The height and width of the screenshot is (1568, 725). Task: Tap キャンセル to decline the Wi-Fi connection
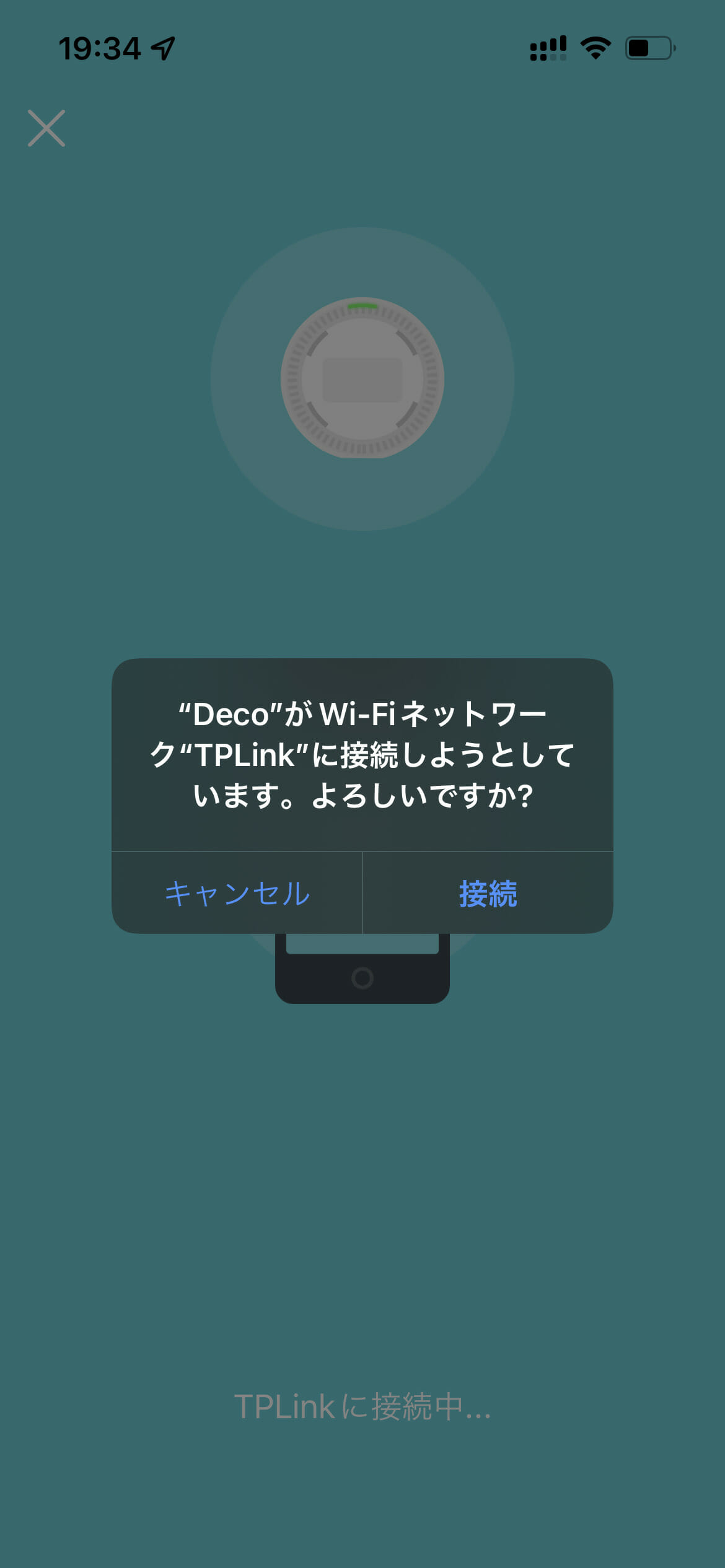(237, 893)
